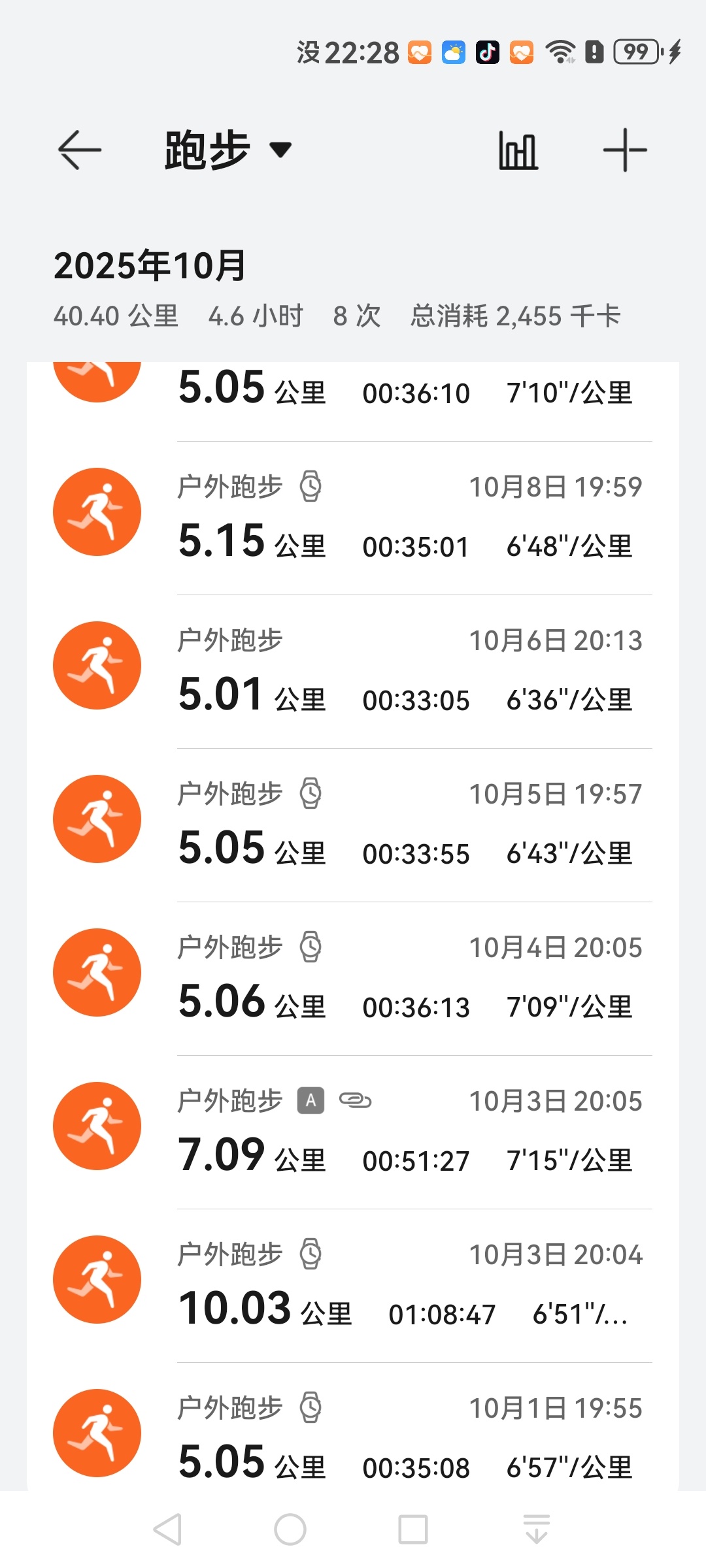This screenshot has height=1568, width=706.
Task: Tap the system home button
Action: [x=290, y=1529]
